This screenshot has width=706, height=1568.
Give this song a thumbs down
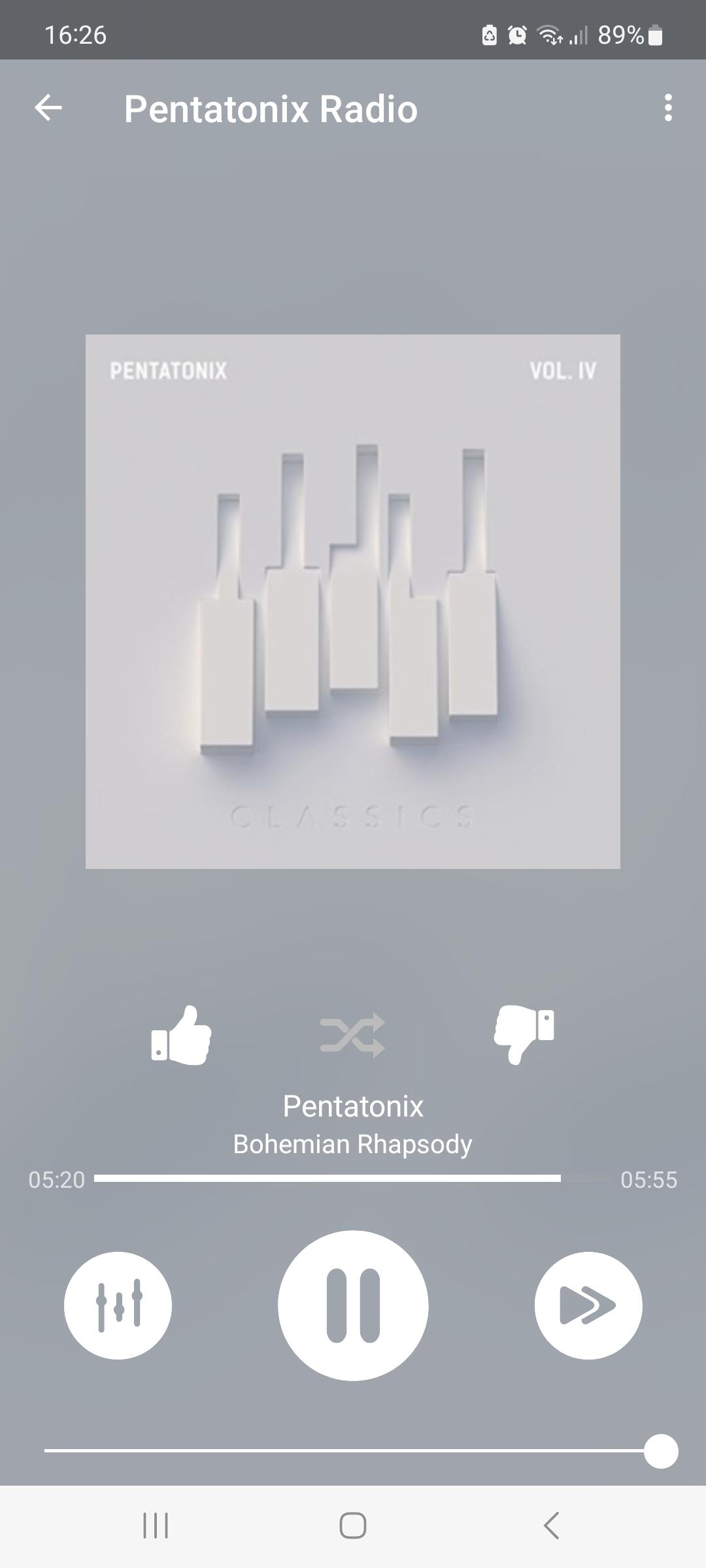click(524, 1035)
